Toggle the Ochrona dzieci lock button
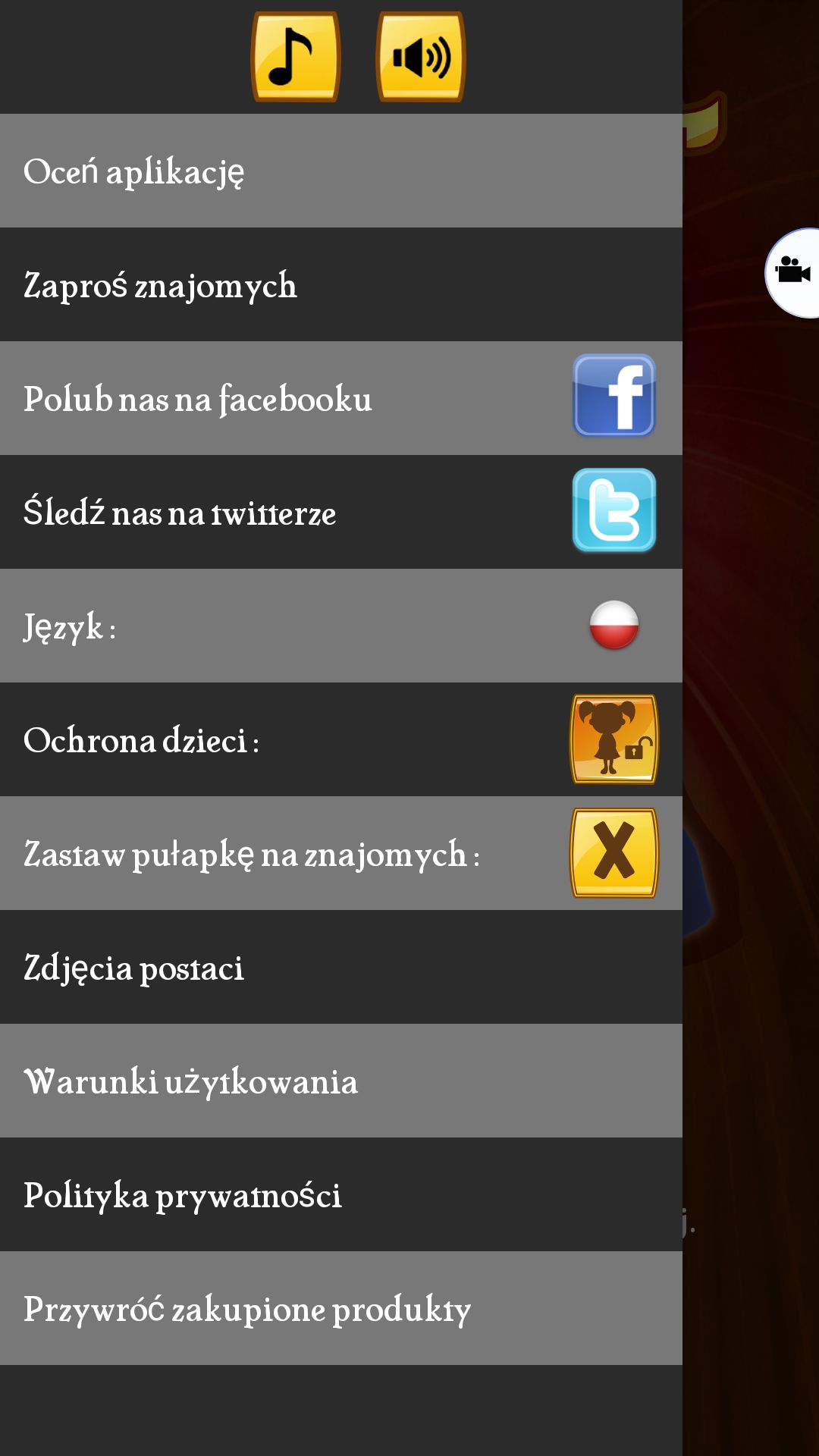 point(614,739)
